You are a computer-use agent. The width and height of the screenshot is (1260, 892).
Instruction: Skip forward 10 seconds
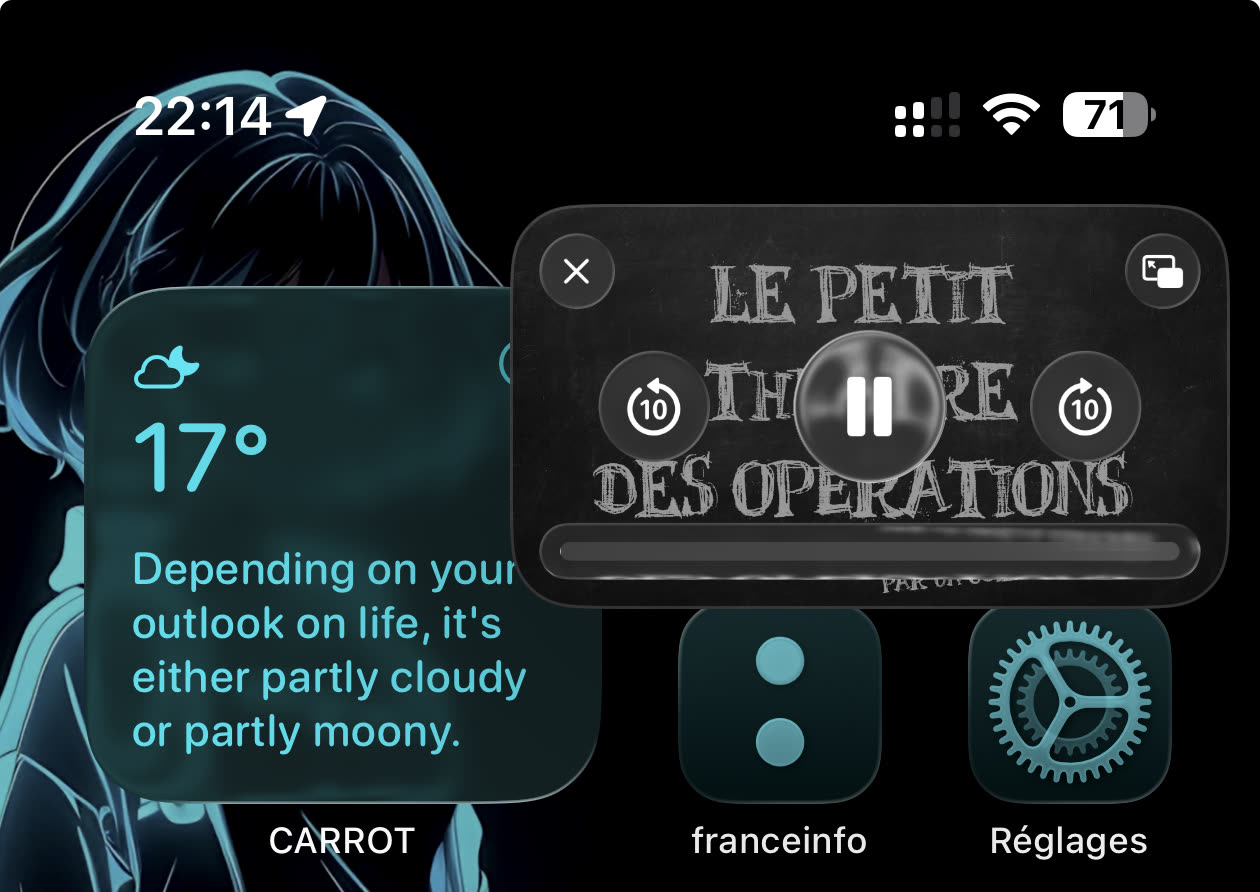click(1085, 407)
